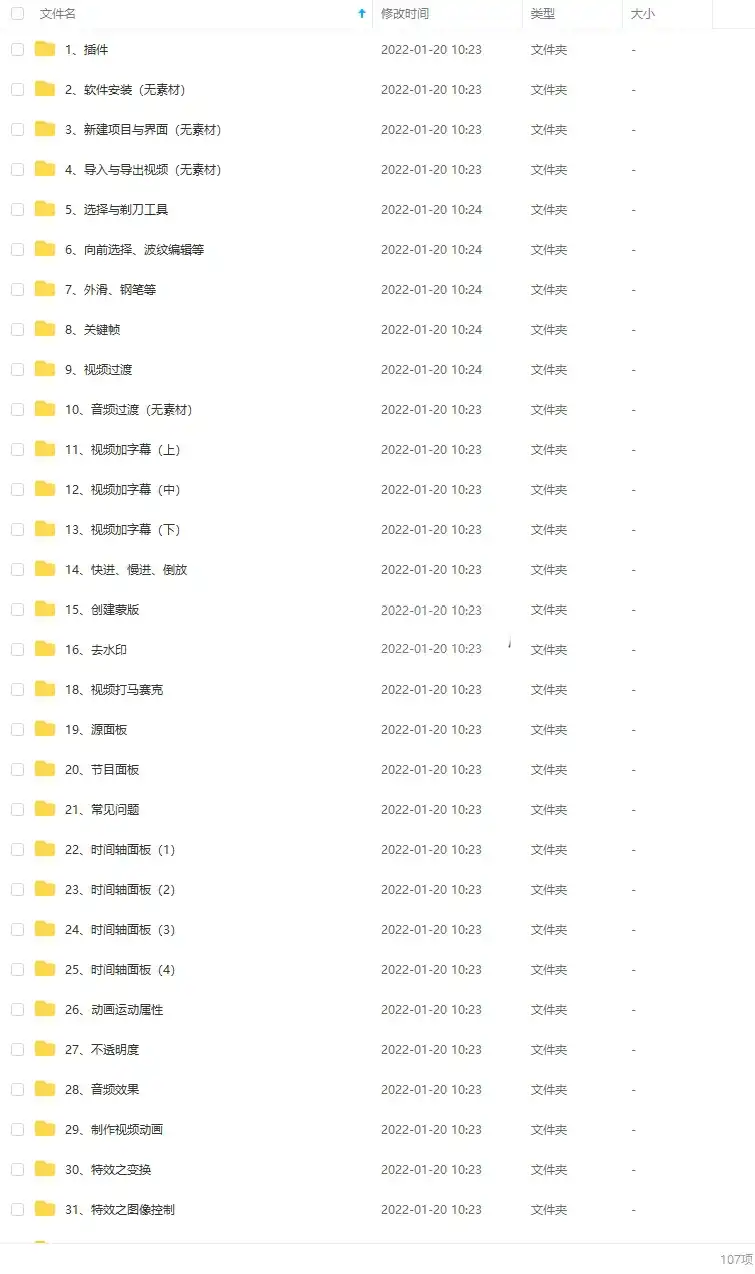Check the checkbox for 2、软件安装（无素材）
Viewport: 755px width, 1274px height.
pyautogui.click(x=17, y=89)
